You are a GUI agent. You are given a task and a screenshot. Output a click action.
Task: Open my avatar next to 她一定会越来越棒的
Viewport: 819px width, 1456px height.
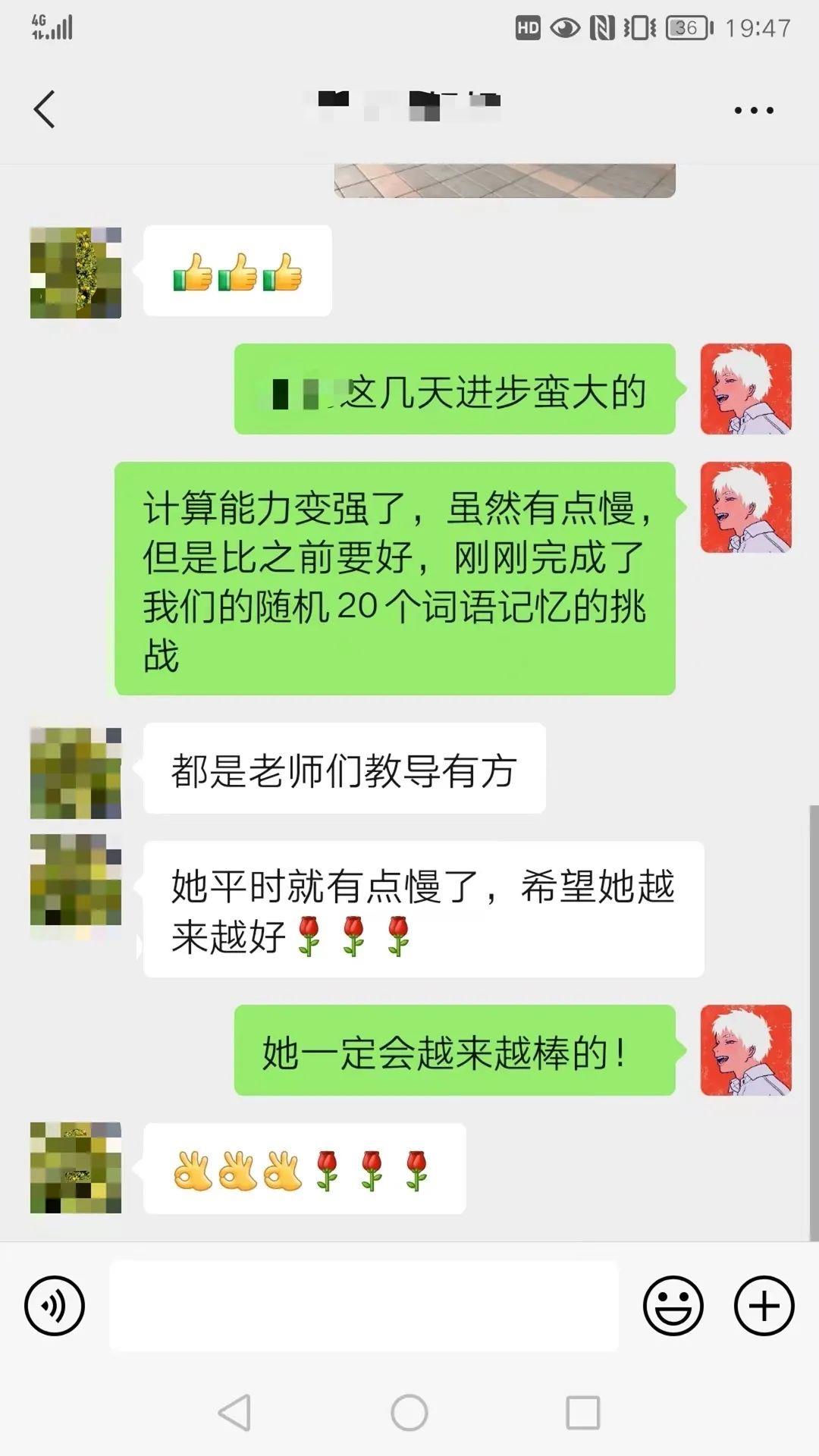tap(745, 1050)
